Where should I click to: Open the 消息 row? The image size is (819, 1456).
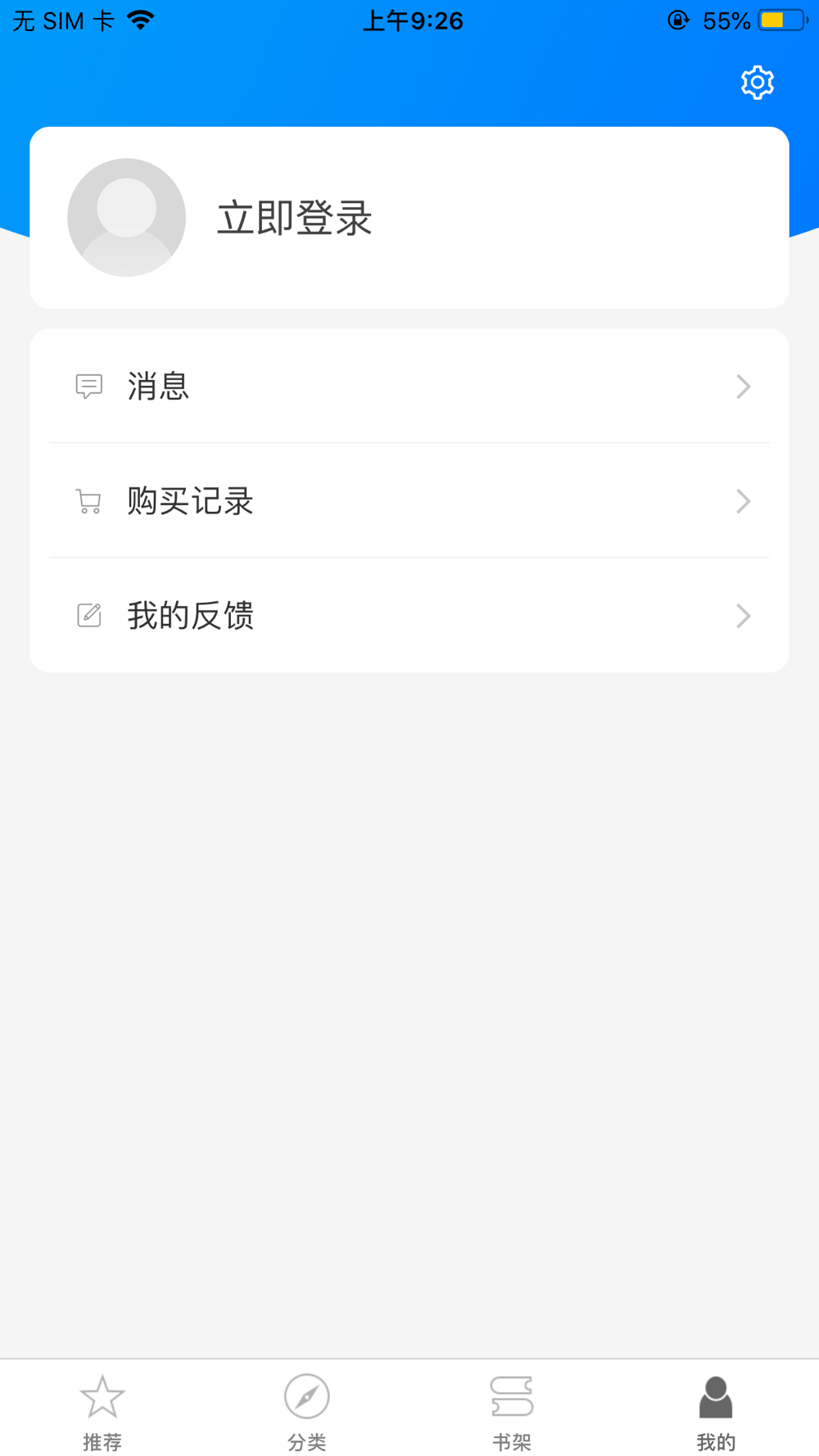pos(409,386)
